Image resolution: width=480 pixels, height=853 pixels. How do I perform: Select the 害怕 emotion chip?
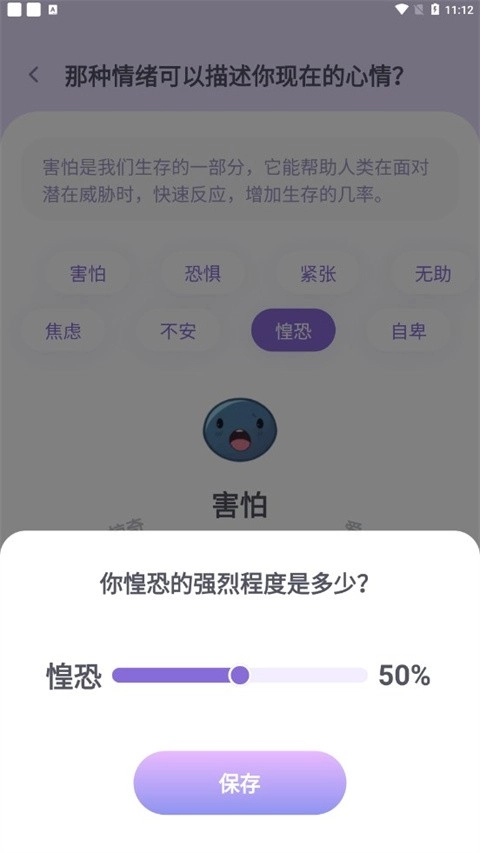click(x=87, y=274)
